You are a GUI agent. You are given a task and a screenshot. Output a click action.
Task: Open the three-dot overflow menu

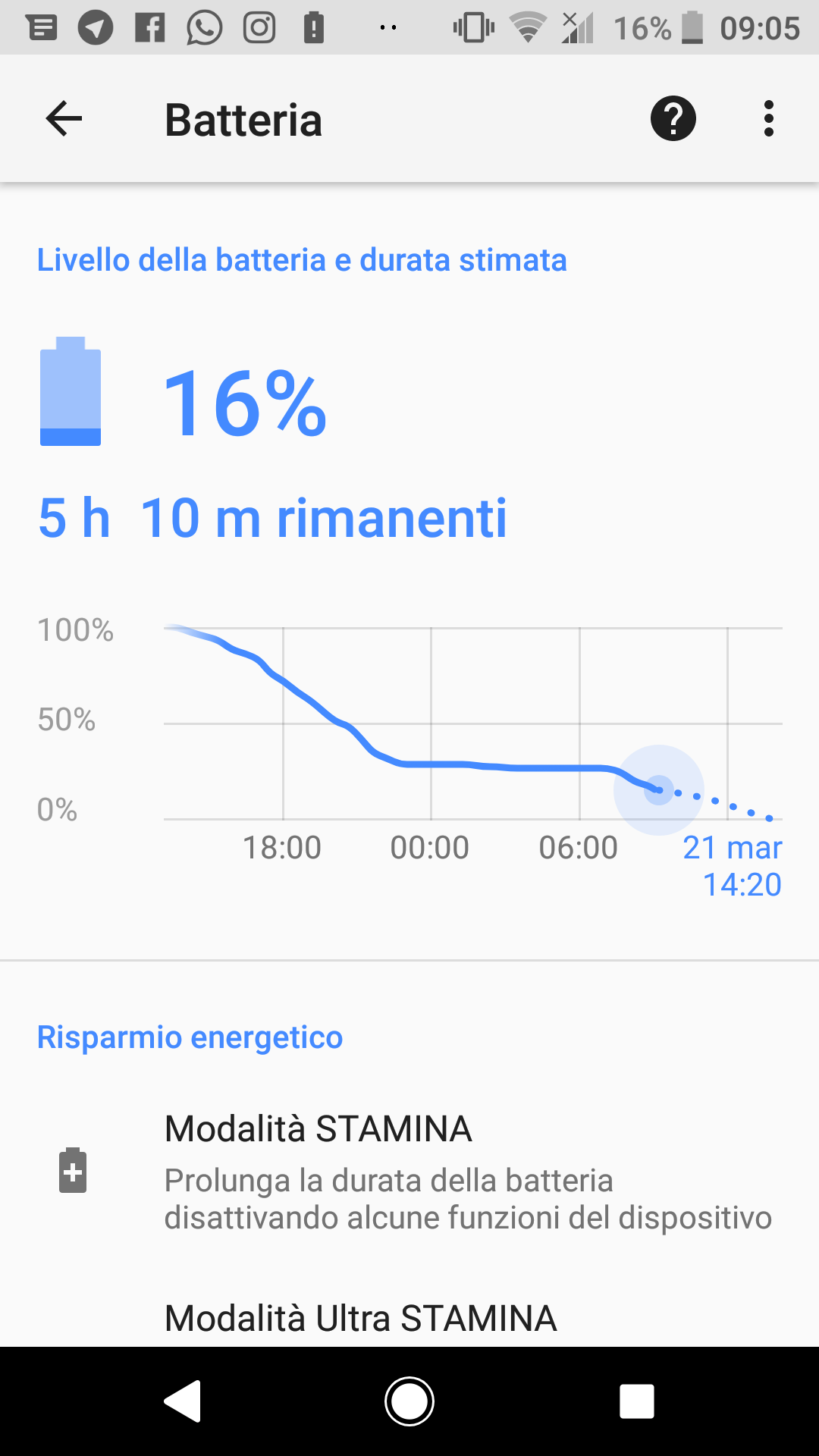769,119
